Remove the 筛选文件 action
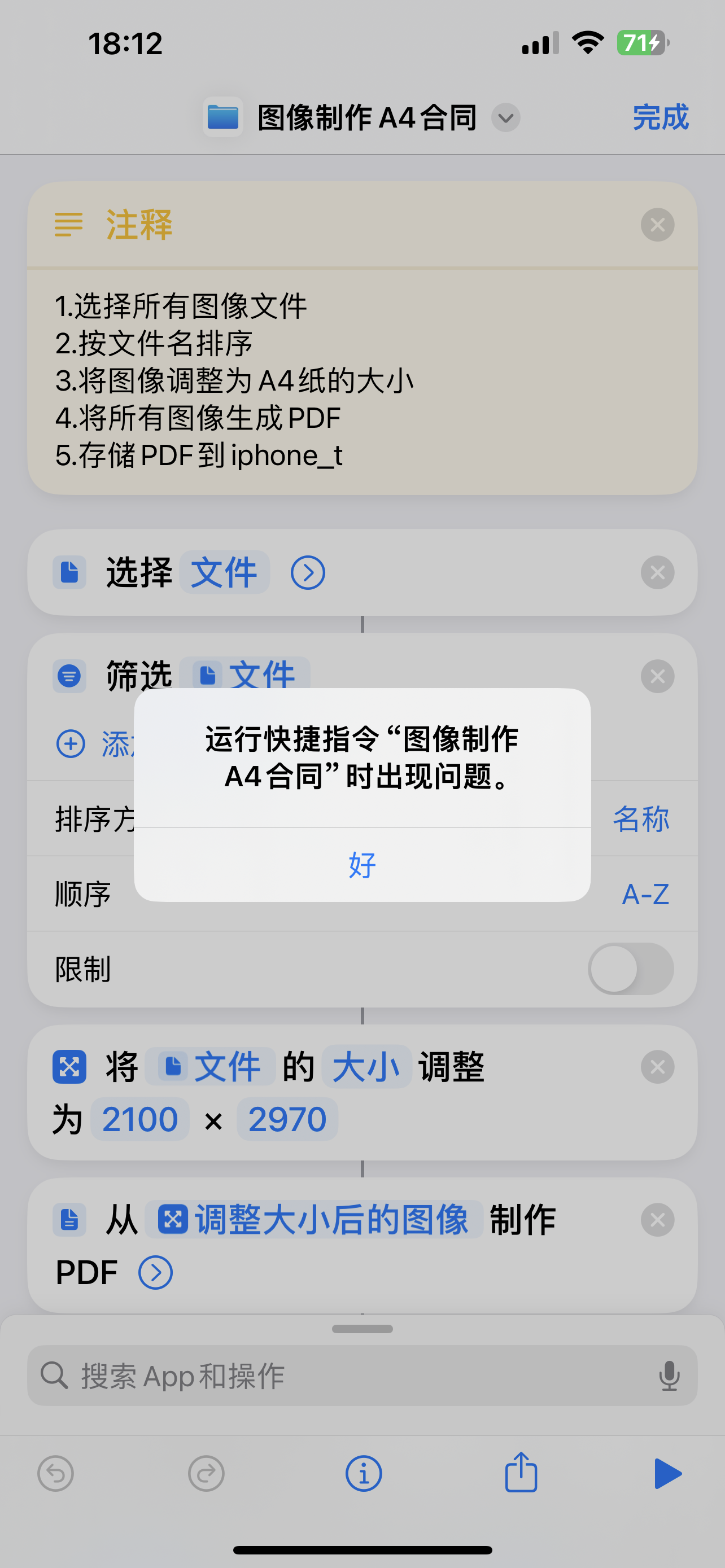This screenshot has height=1568, width=725. (657, 676)
